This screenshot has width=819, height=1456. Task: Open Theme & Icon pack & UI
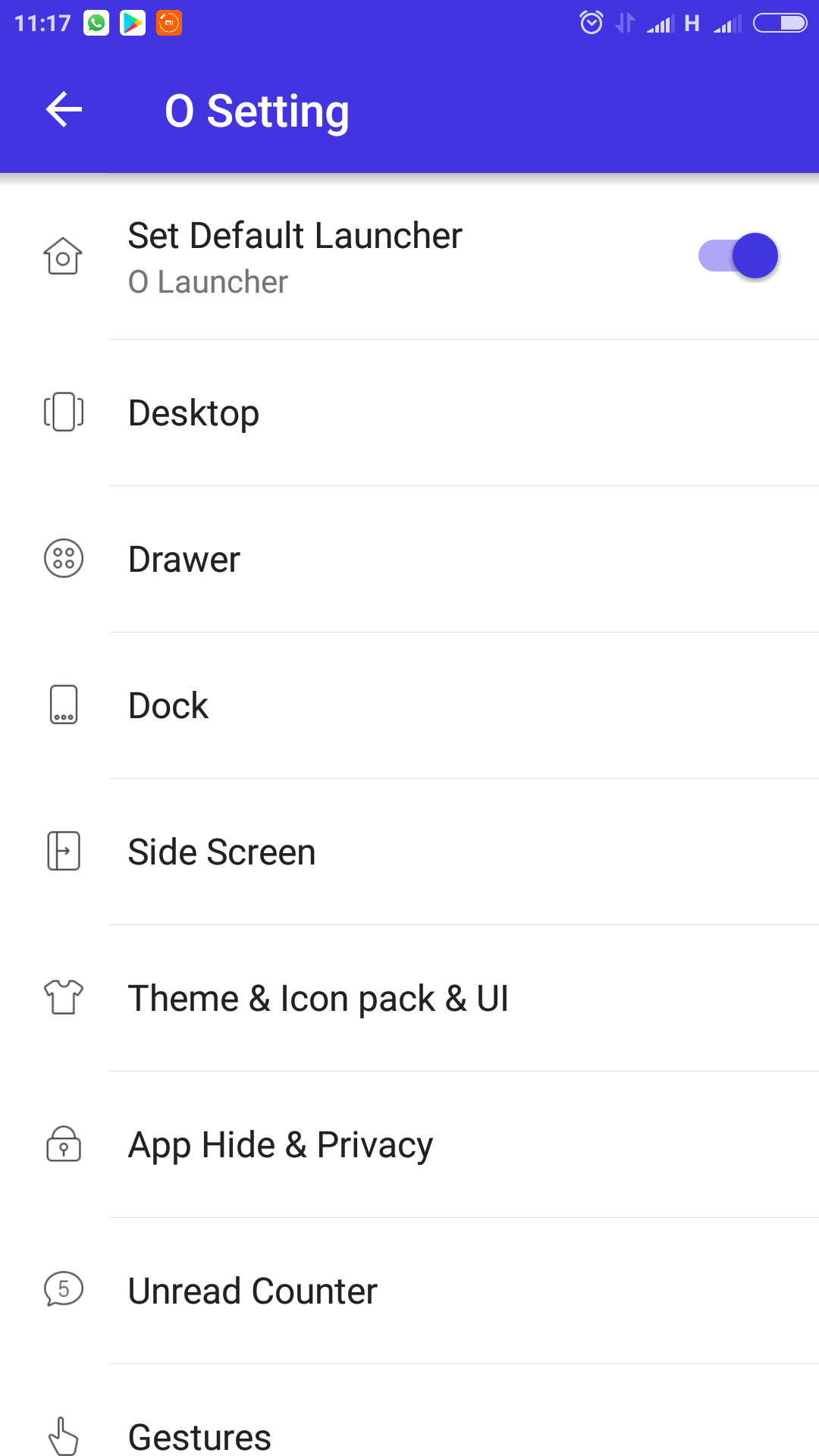(x=409, y=999)
